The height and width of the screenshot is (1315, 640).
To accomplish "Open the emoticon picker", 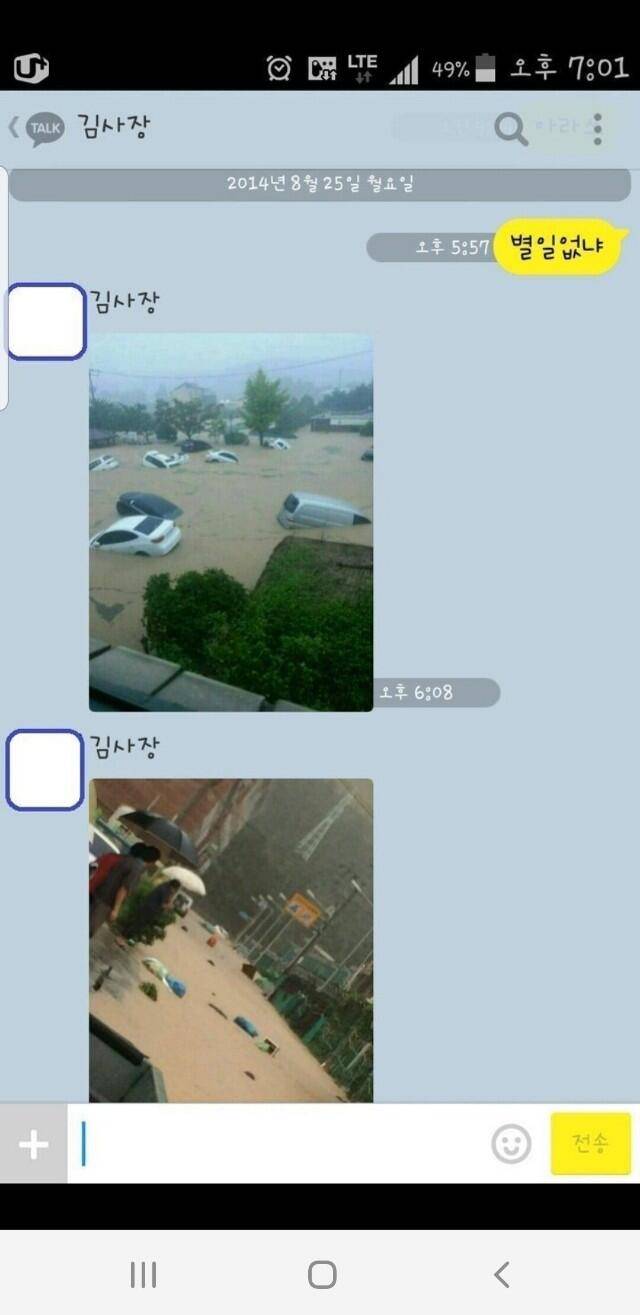I will point(511,1144).
